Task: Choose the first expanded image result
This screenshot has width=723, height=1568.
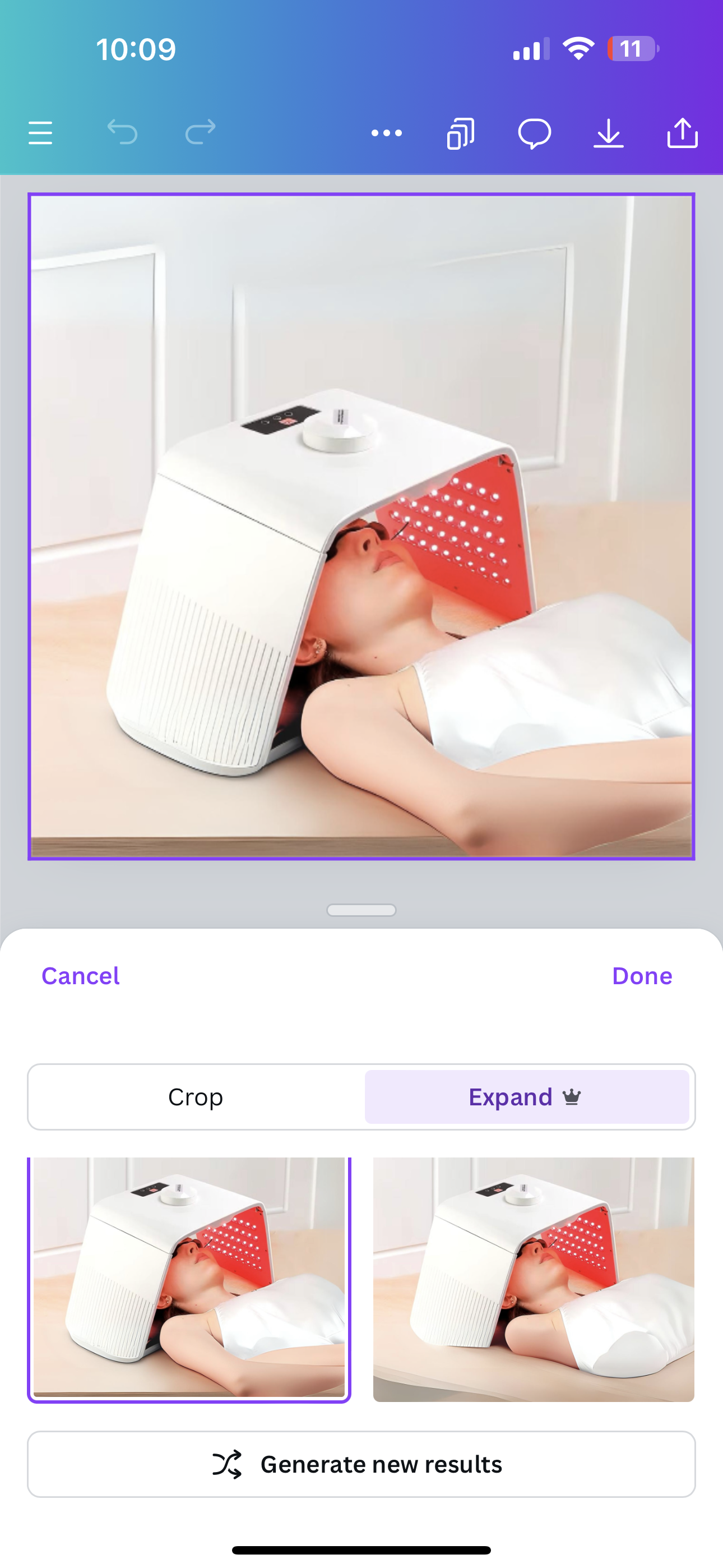Action: point(189,1279)
